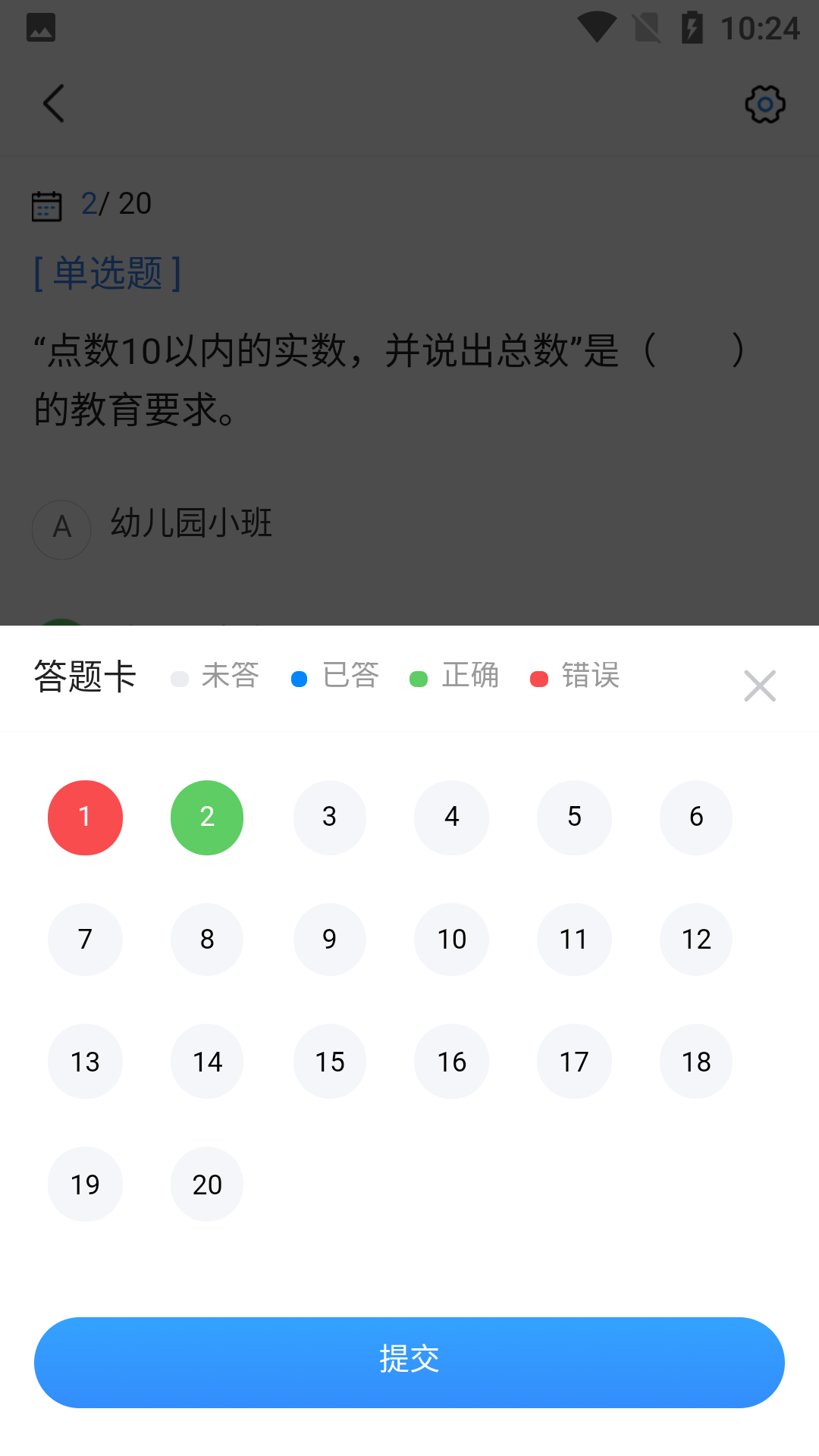Click the 2/20 progress indicator

(114, 203)
